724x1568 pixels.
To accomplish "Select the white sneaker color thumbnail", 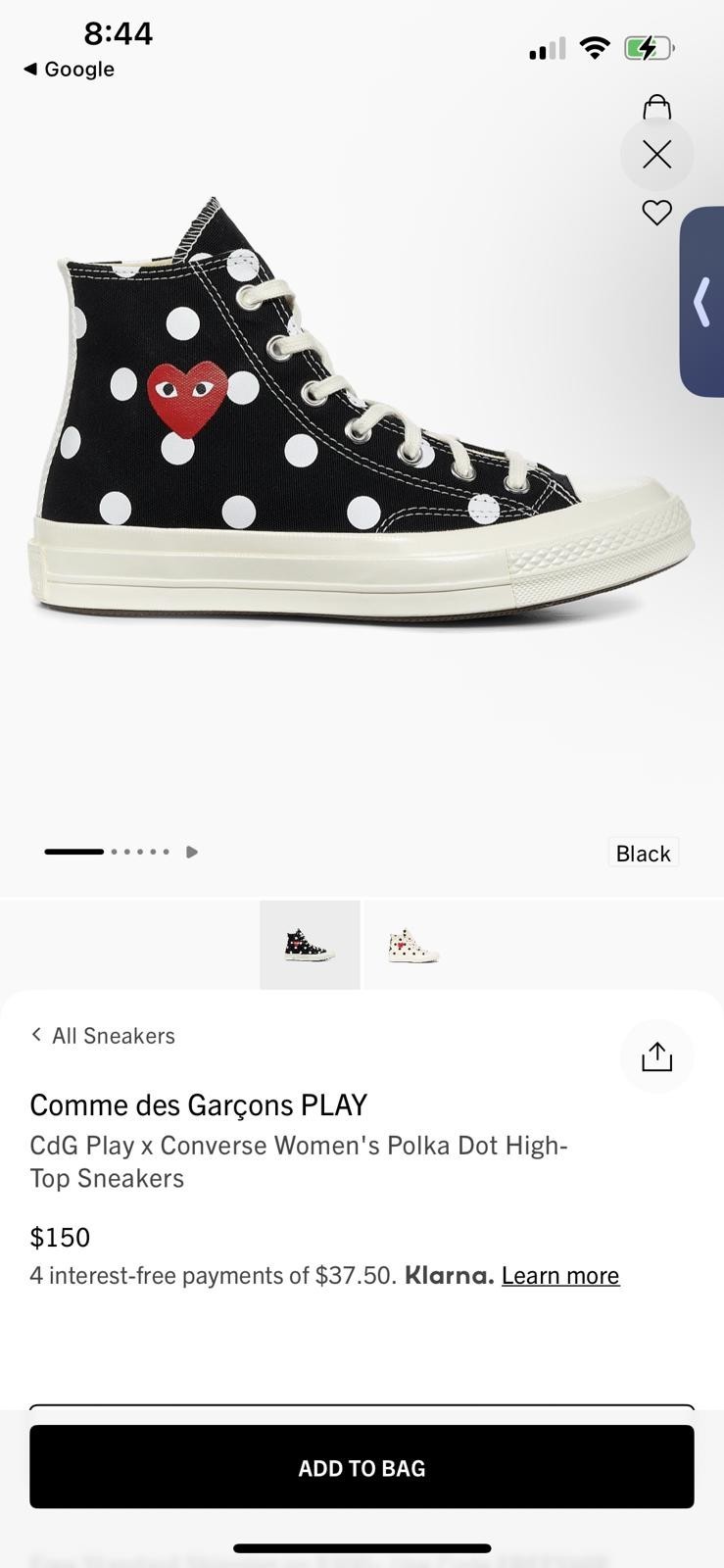I will click(412, 946).
